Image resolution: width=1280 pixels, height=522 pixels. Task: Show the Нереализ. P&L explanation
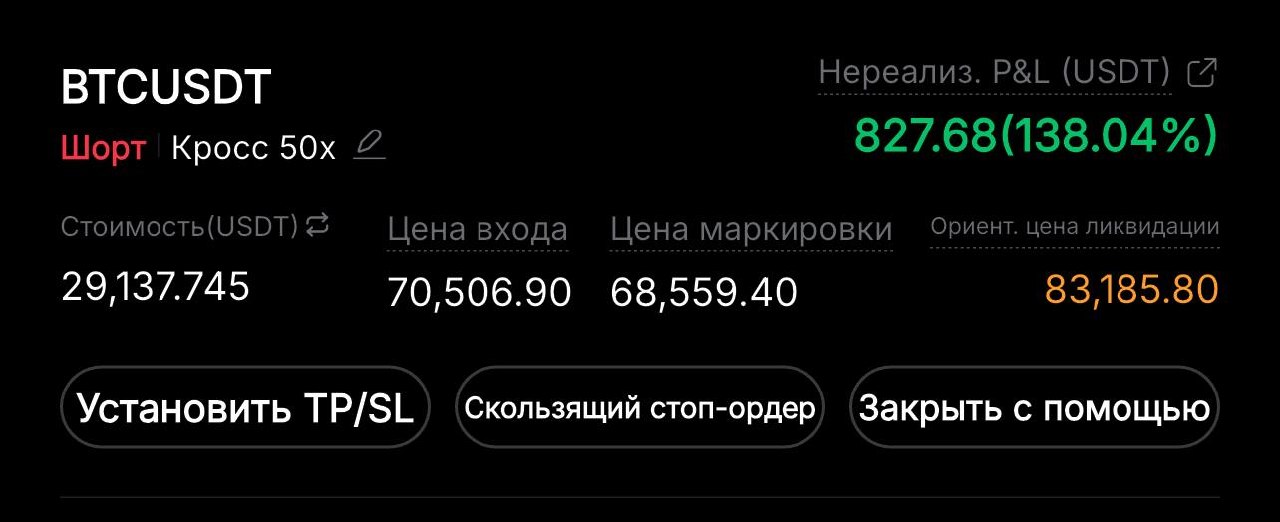(x=994, y=73)
